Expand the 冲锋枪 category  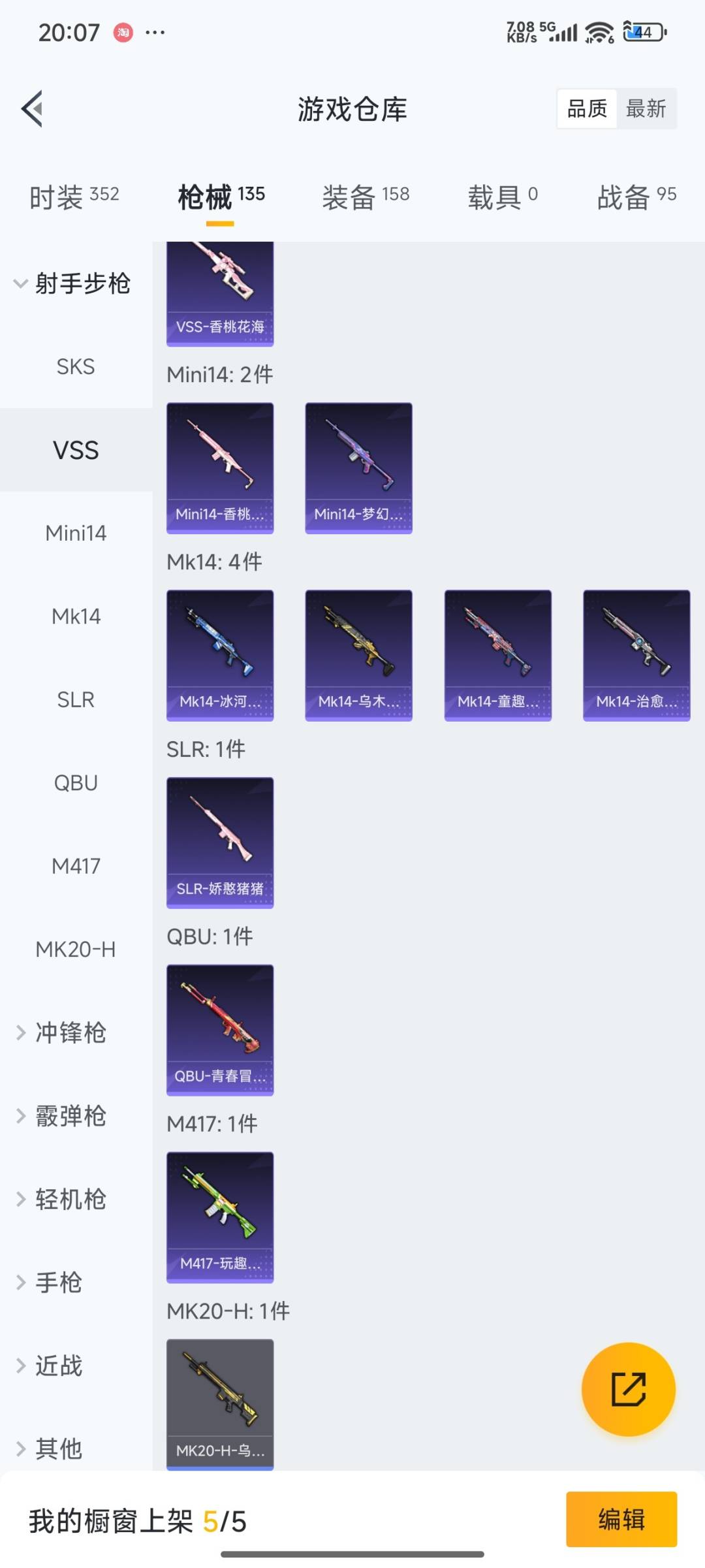point(69,1032)
